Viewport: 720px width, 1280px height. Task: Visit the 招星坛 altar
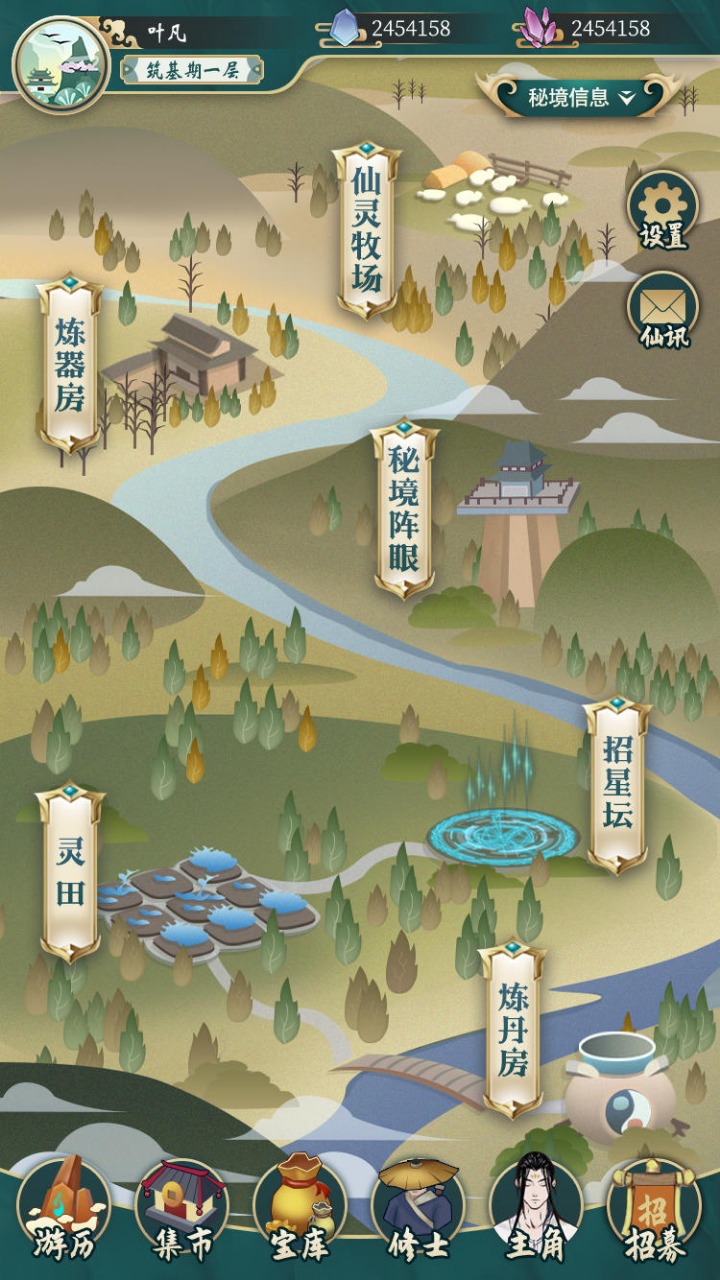(617, 785)
